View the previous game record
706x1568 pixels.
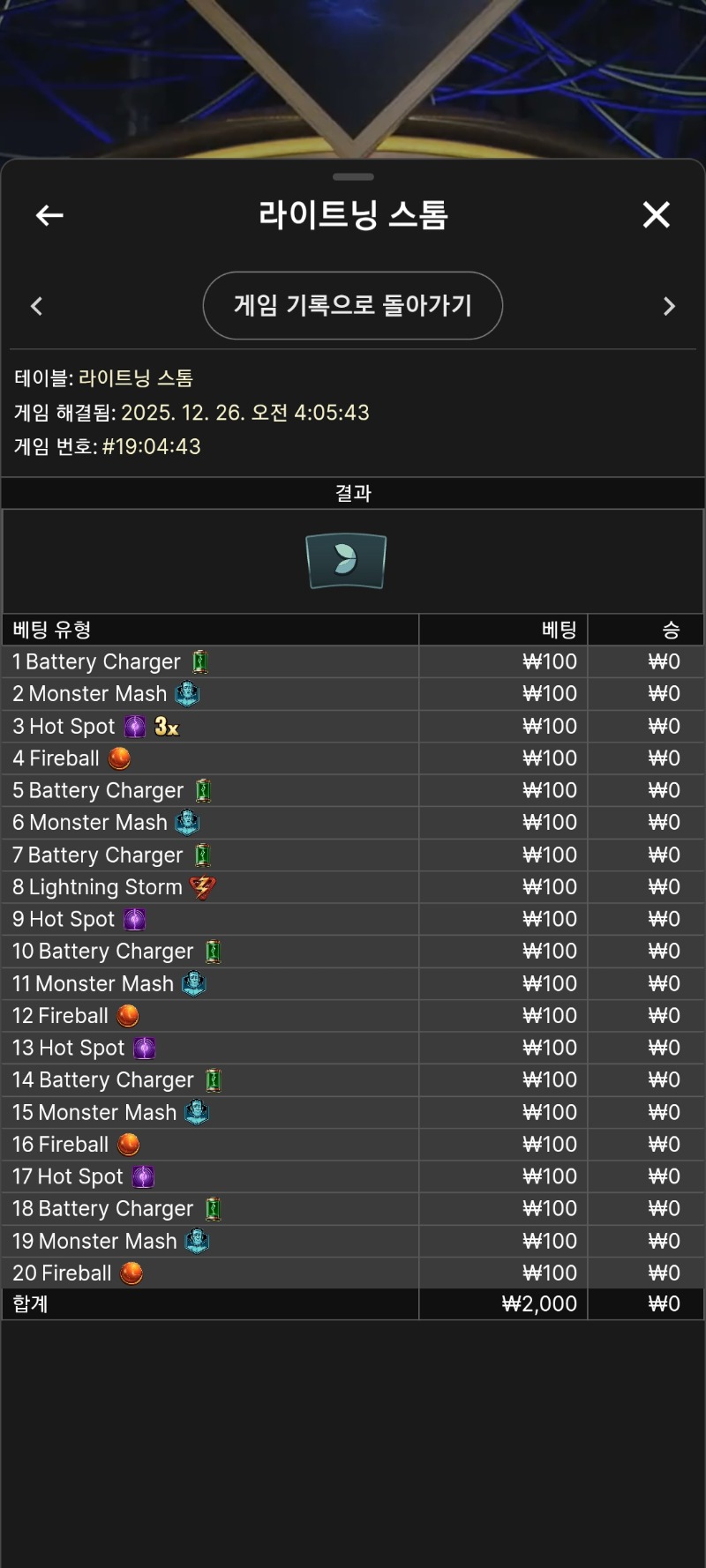pos(36,306)
